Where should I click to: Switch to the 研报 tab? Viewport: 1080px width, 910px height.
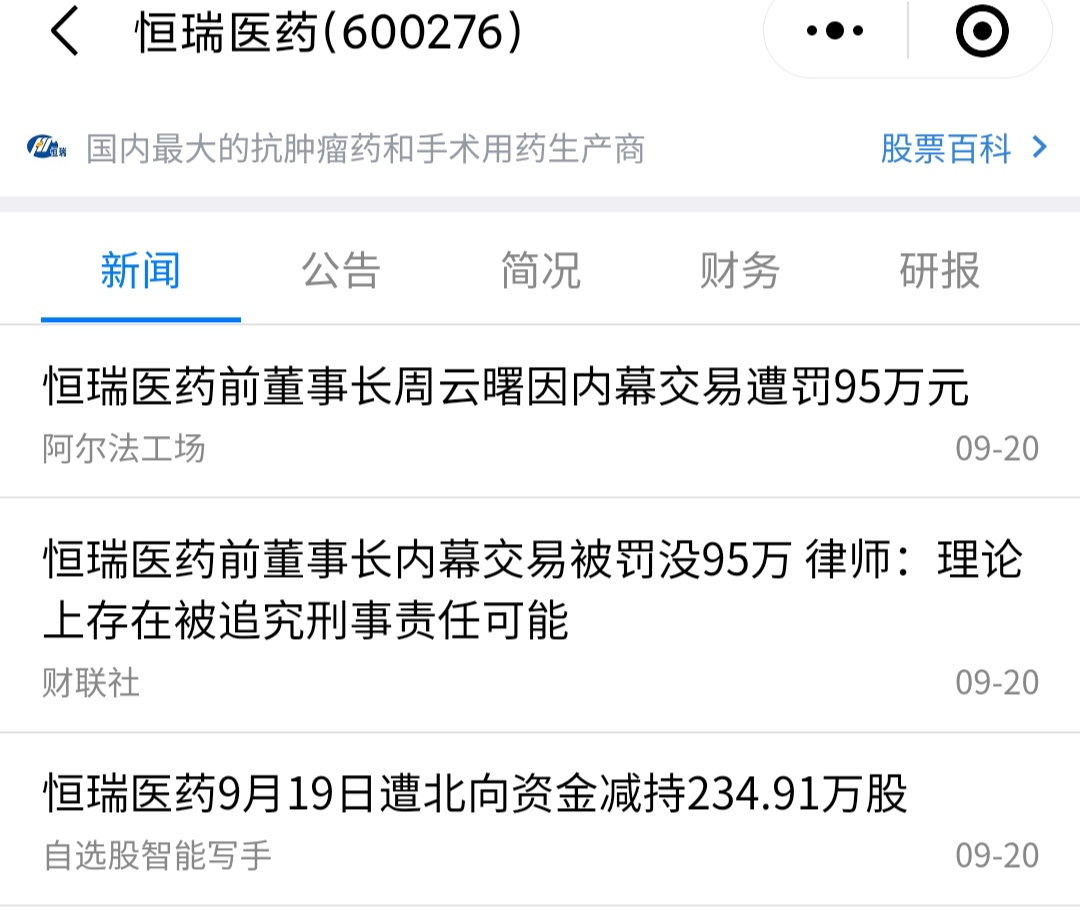[939, 271]
